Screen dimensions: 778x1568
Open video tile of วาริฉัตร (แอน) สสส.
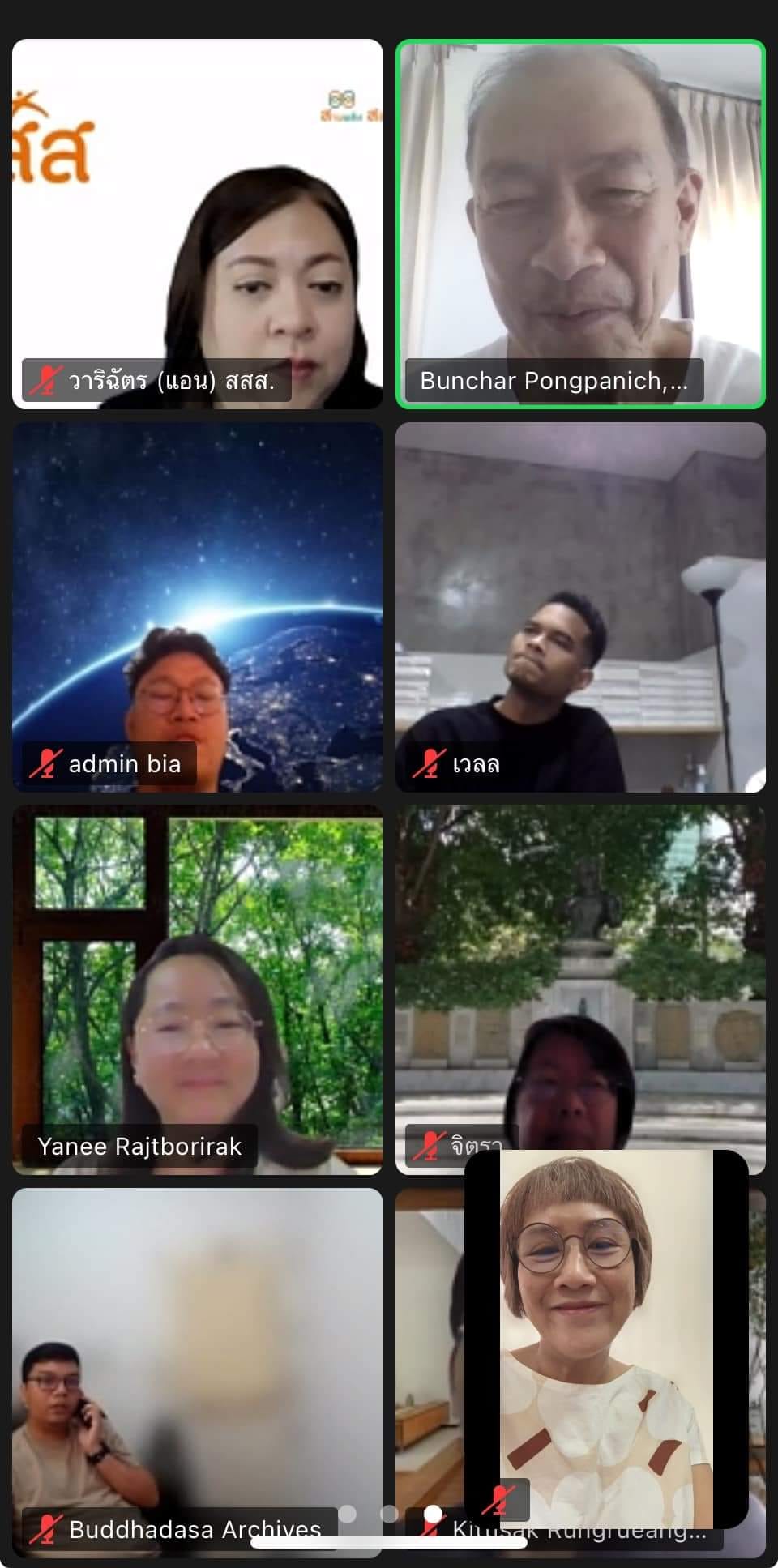click(197, 224)
